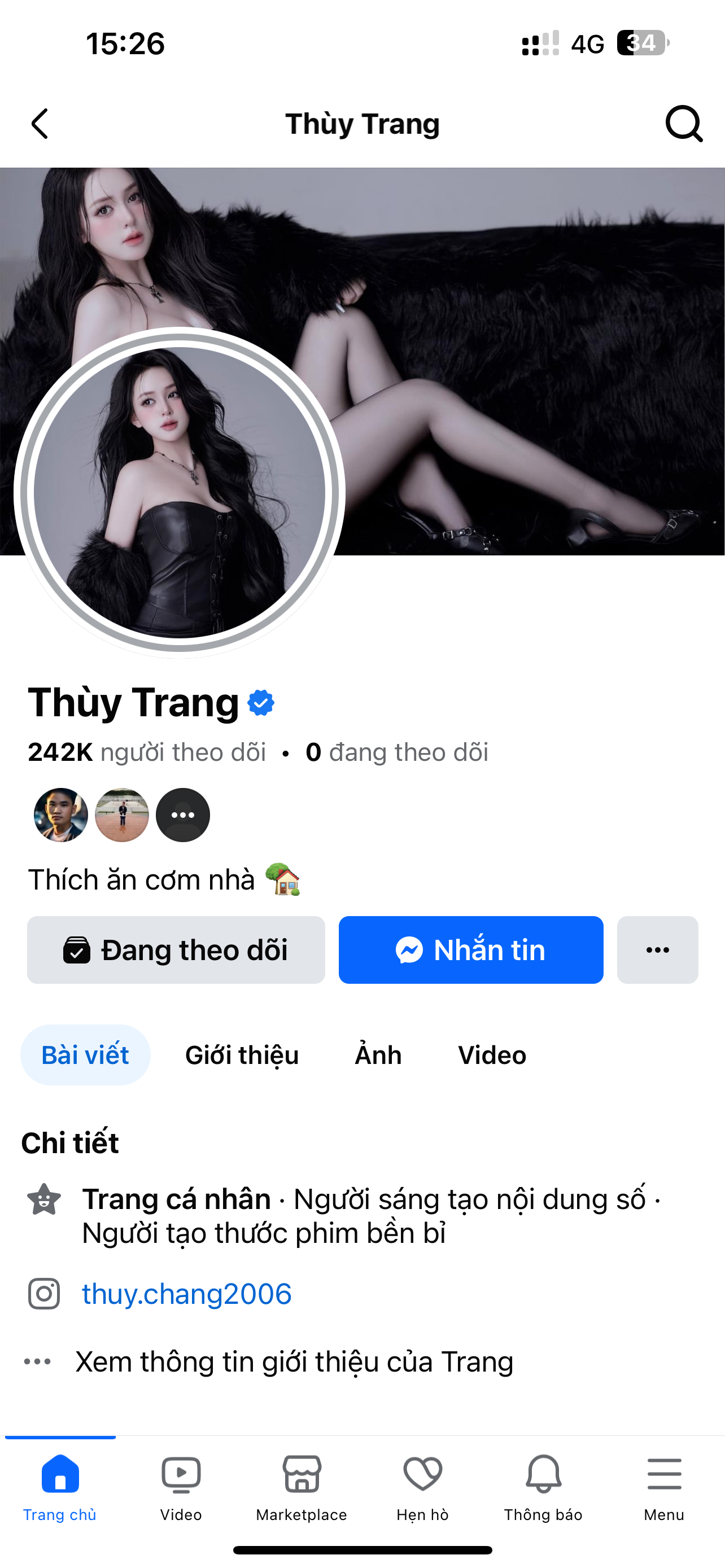725x1568 pixels.
Task: Open the more options button beside Nhắn tin
Action: 657,949
